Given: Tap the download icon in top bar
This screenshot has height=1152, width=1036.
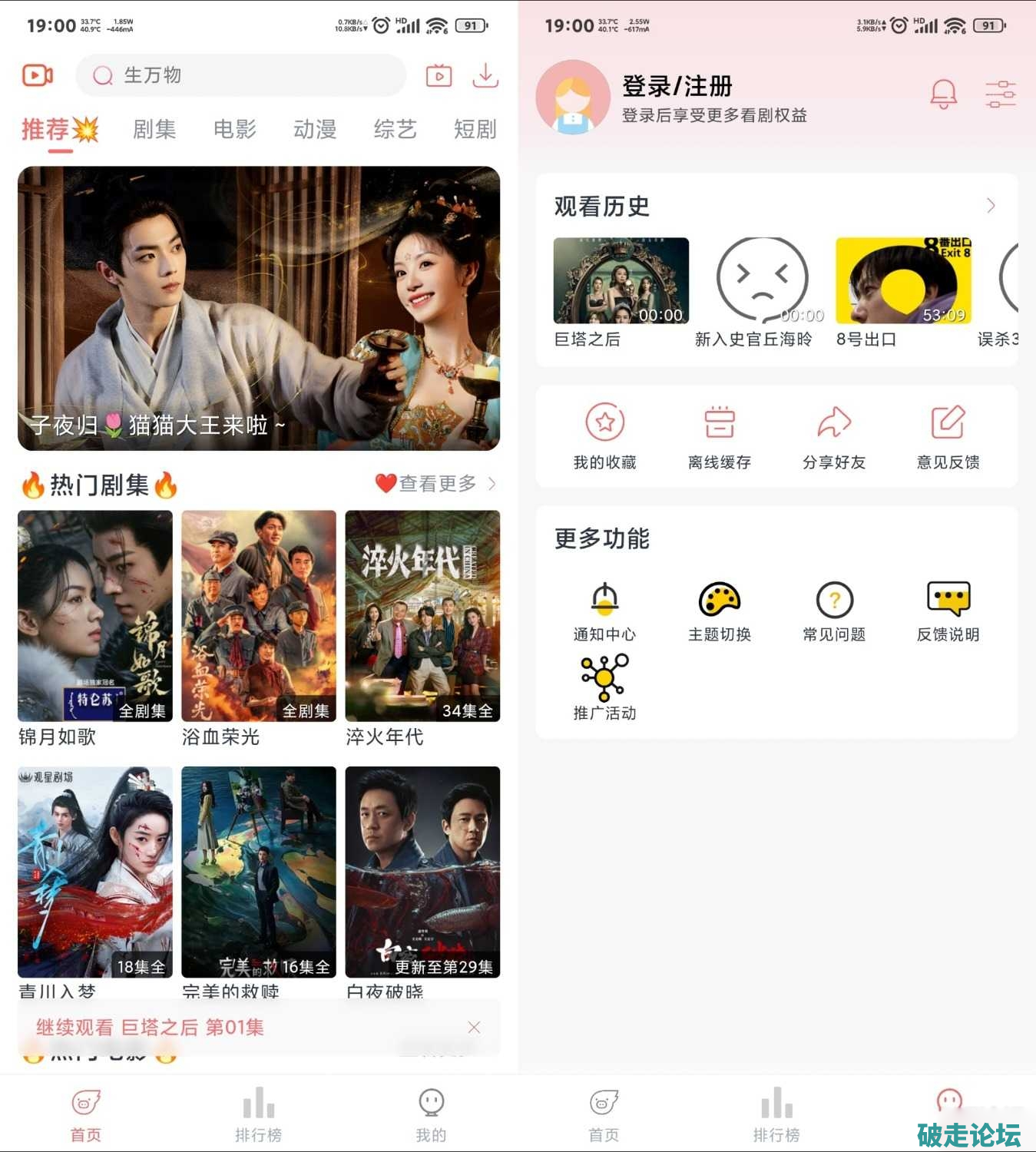Looking at the screenshot, I should 485,75.
